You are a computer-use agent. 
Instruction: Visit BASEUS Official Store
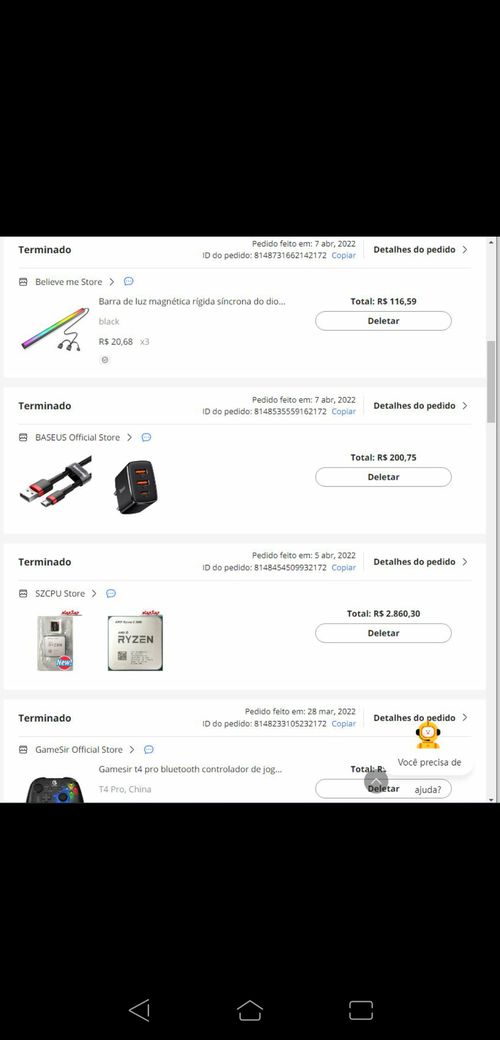[x=78, y=438]
